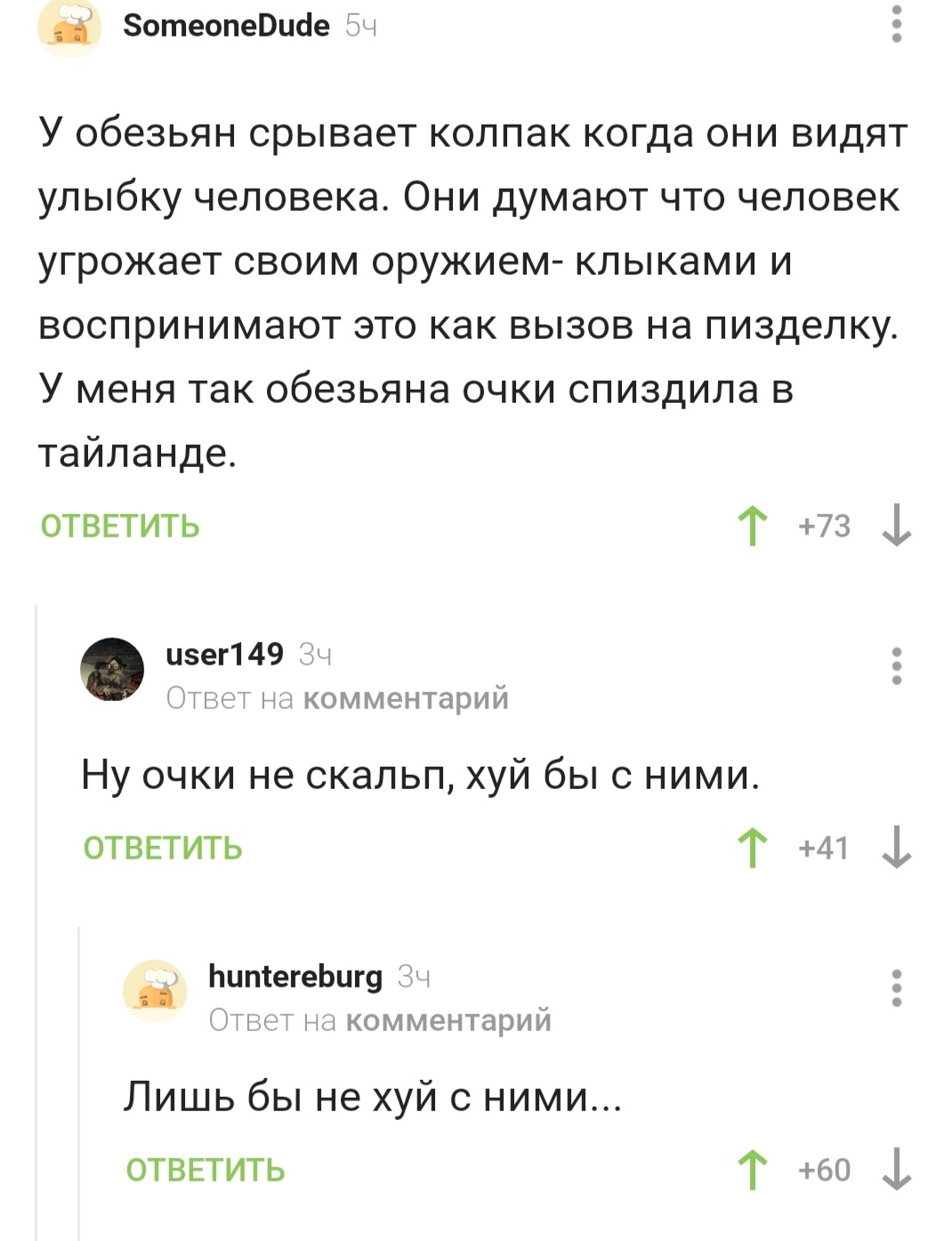Viewport: 952px width, 1241px height.
Task: Reply to huntereburg's comment
Action: (206, 1170)
